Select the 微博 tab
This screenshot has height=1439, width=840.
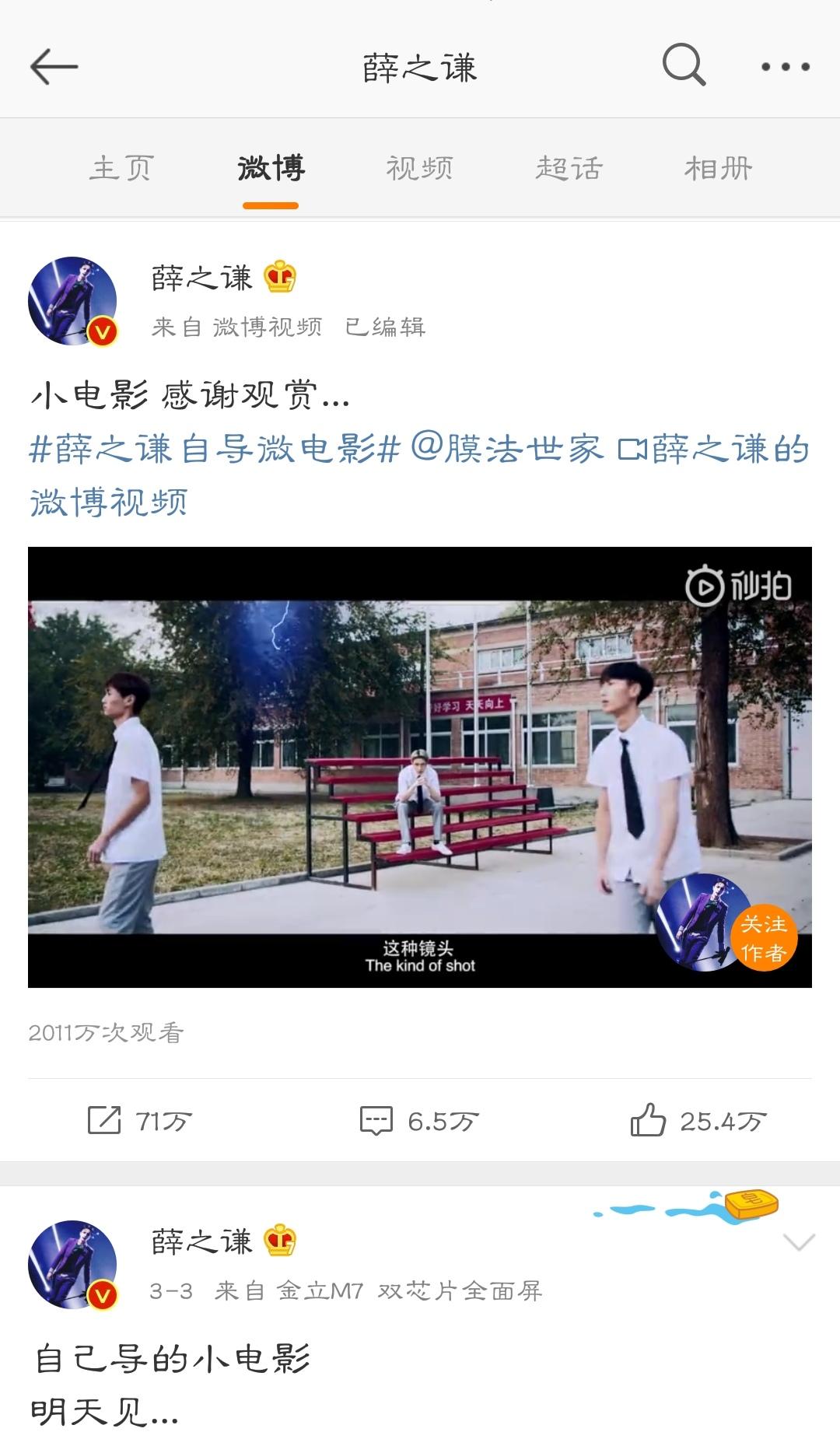271,168
